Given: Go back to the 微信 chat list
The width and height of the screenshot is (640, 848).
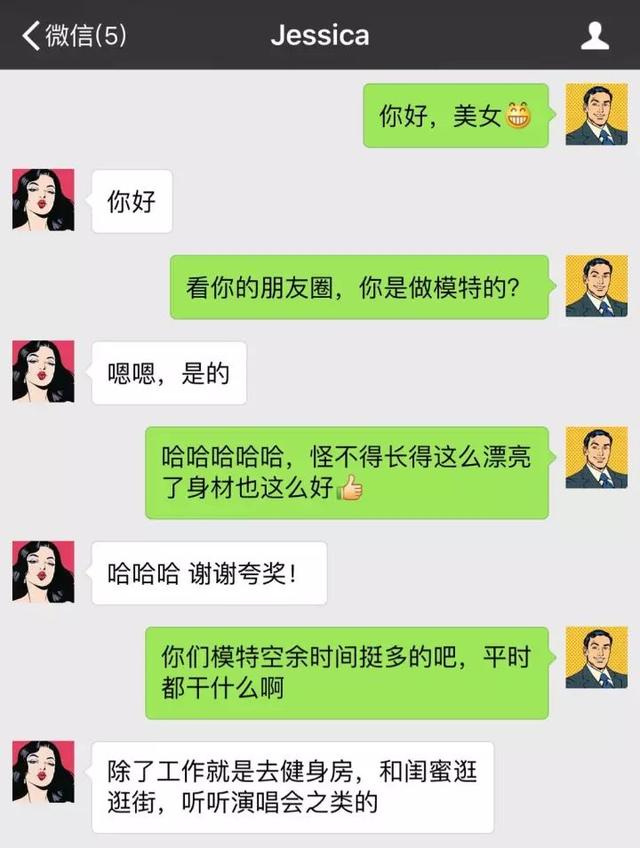Looking at the screenshot, I should click(x=72, y=36).
